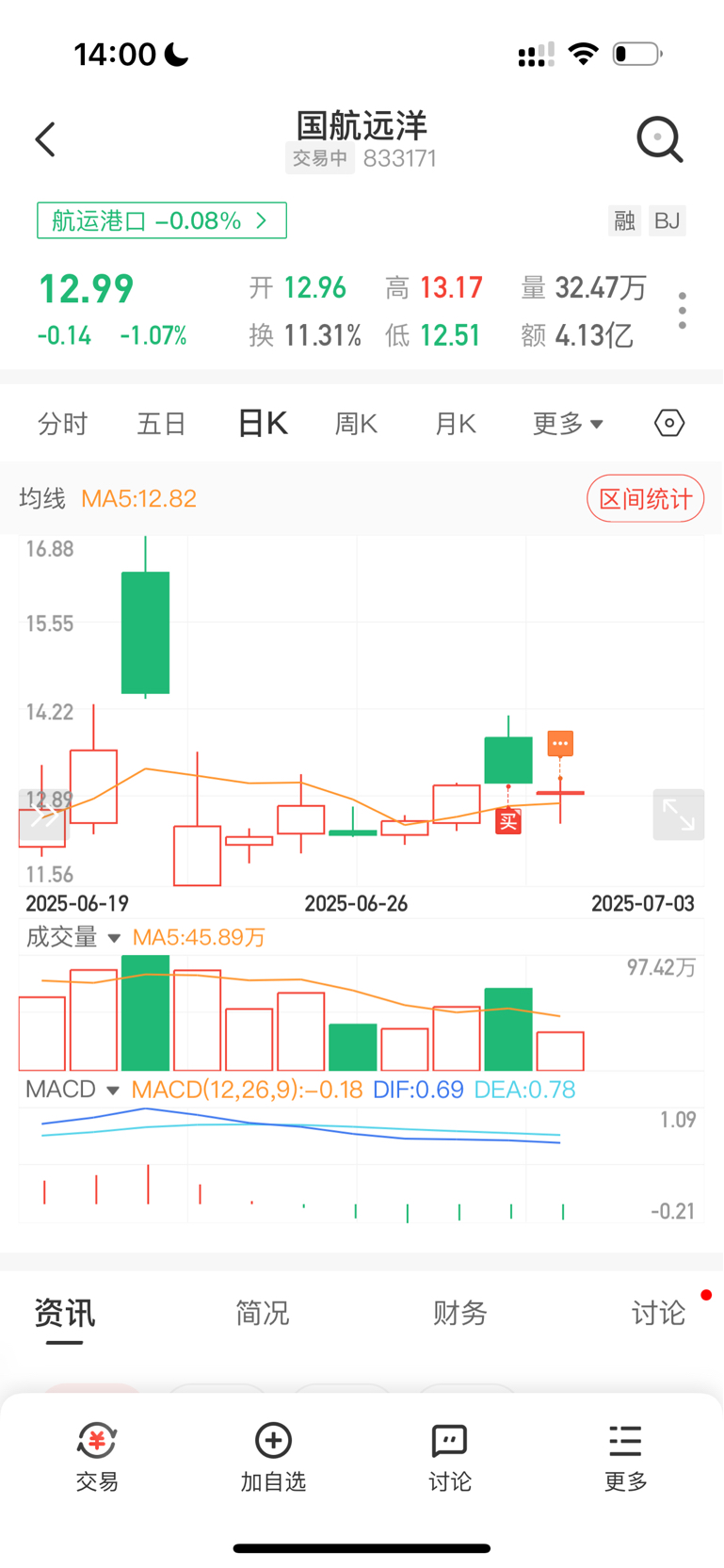Screen dimensions: 724x1568
Task: Open chart settings hexagon icon
Action: 669,424
